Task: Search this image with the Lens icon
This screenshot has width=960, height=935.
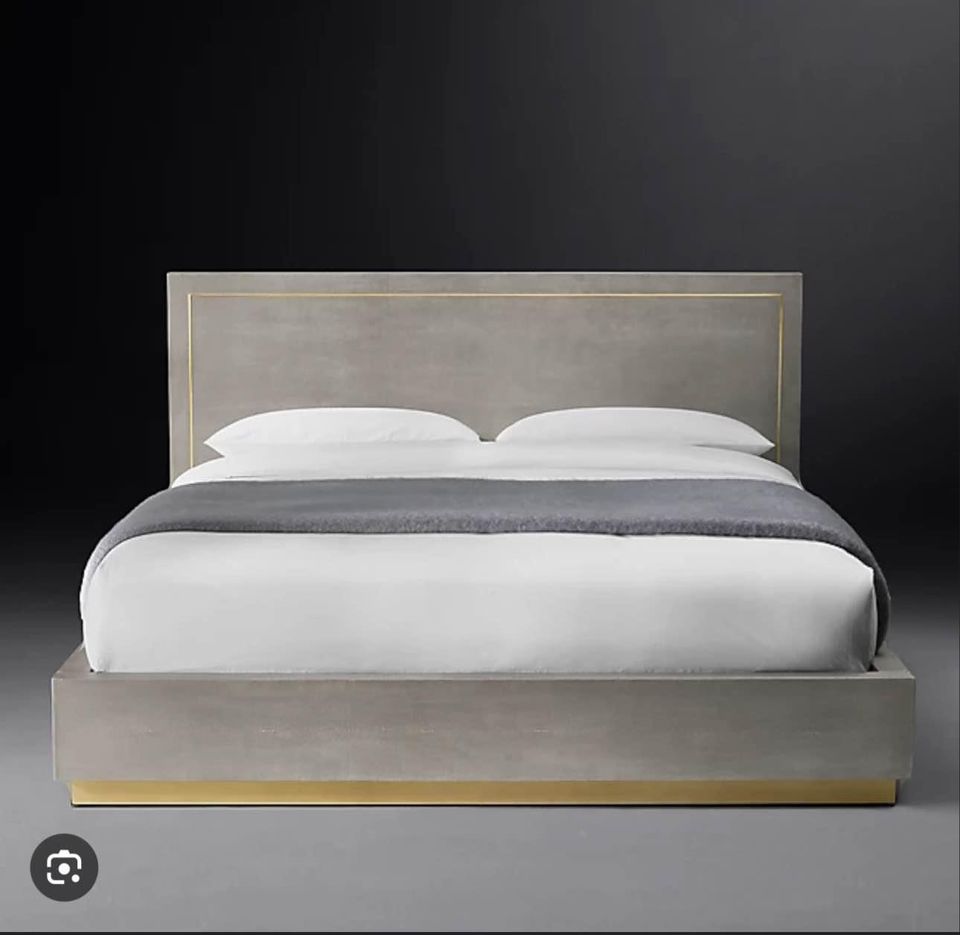Action: coord(64,867)
